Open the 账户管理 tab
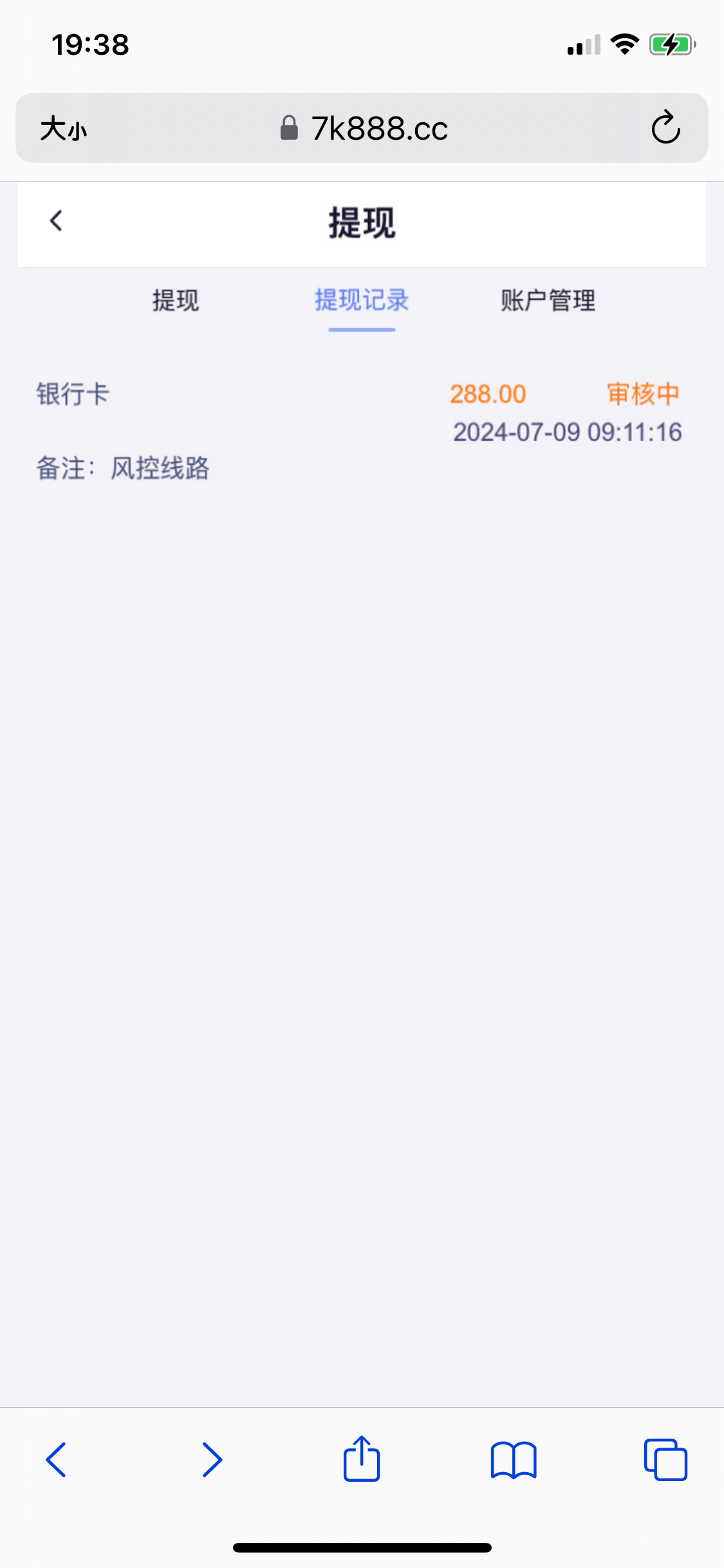Screen dimensions: 724x1568 (548, 301)
